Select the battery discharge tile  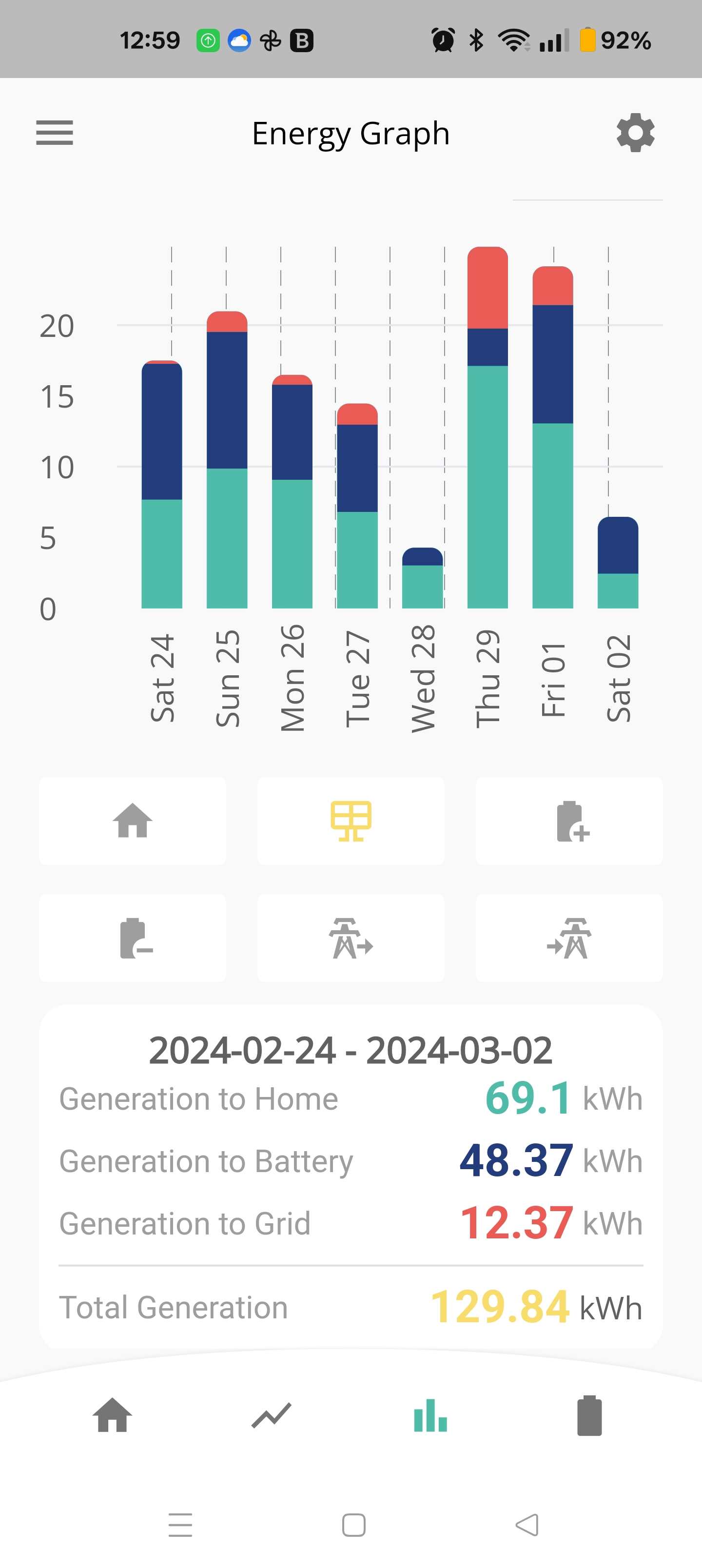(132, 938)
